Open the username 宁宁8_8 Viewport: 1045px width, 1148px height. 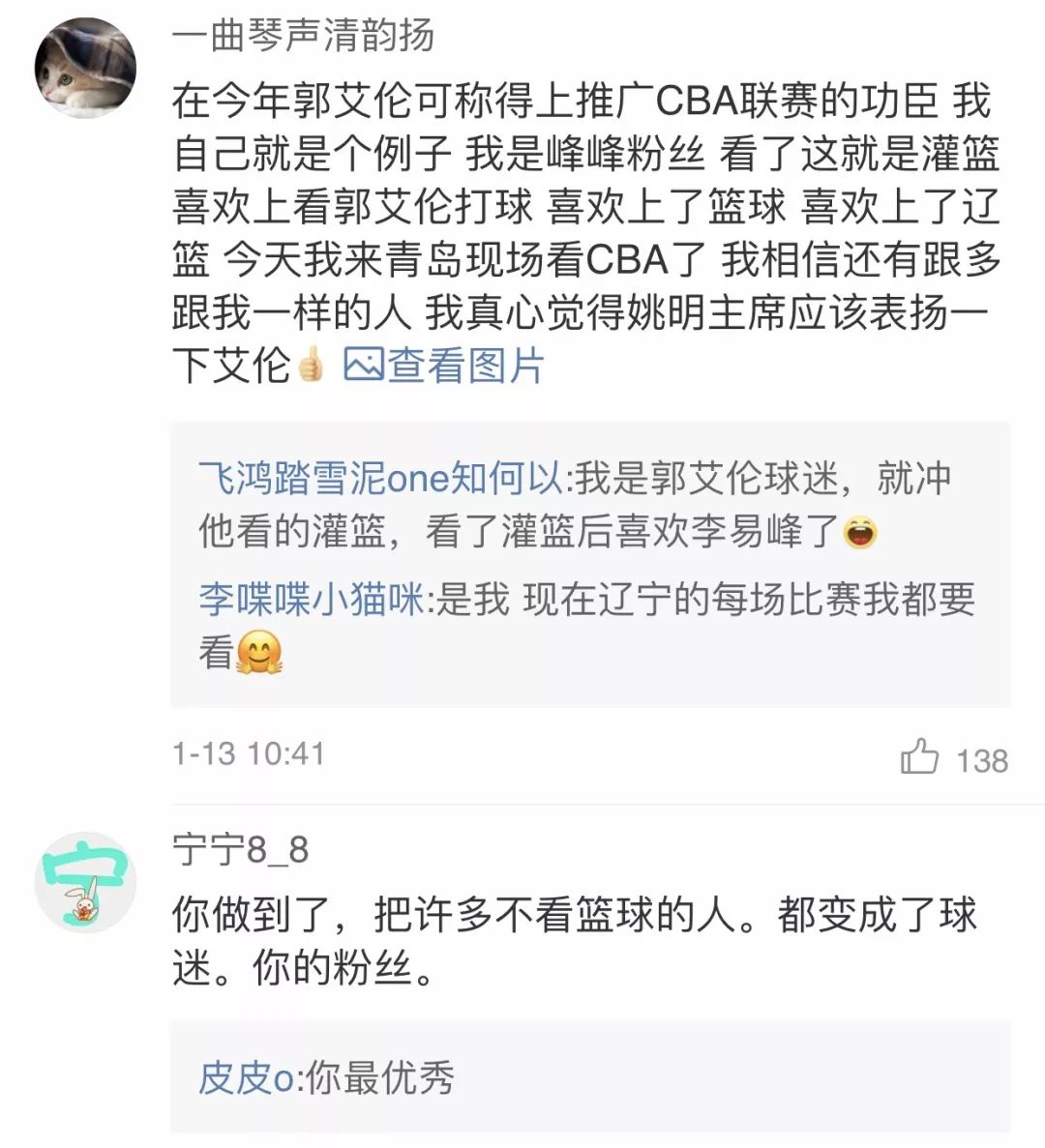240,850
